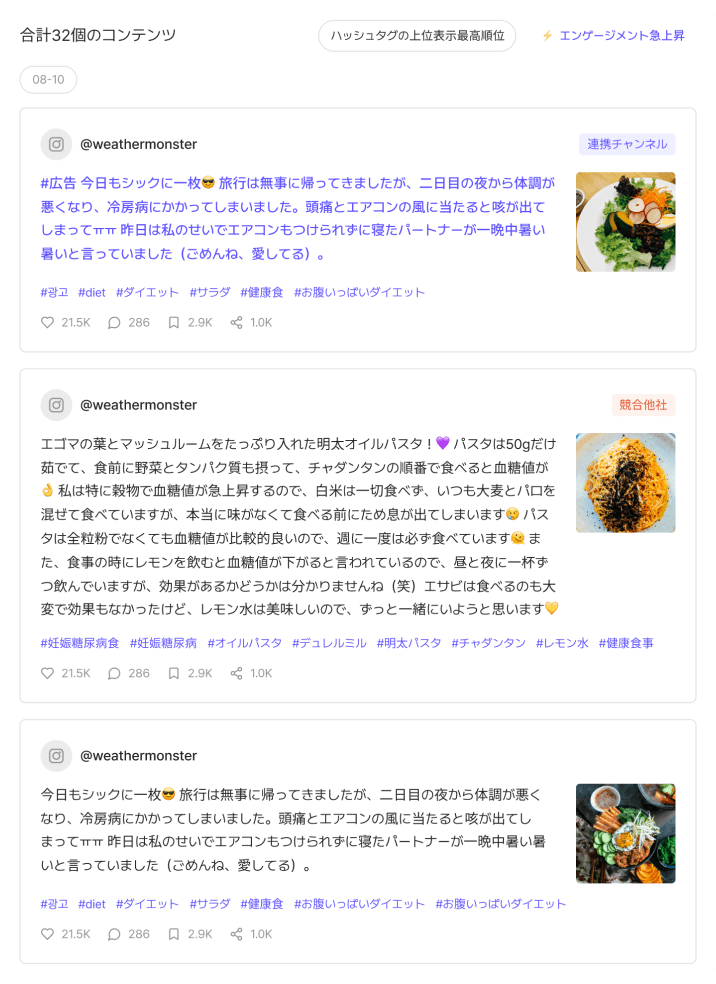716x984 pixels.
Task: Open the #デュレルミル hashtag
Action: (329, 643)
